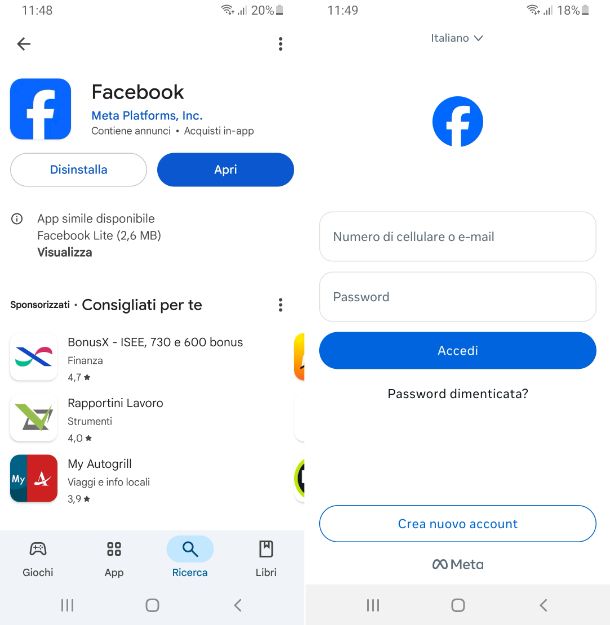Image resolution: width=610 pixels, height=625 pixels.
Task: Focus the Numero di cellulare o e-mail field
Action: point(457,237)
